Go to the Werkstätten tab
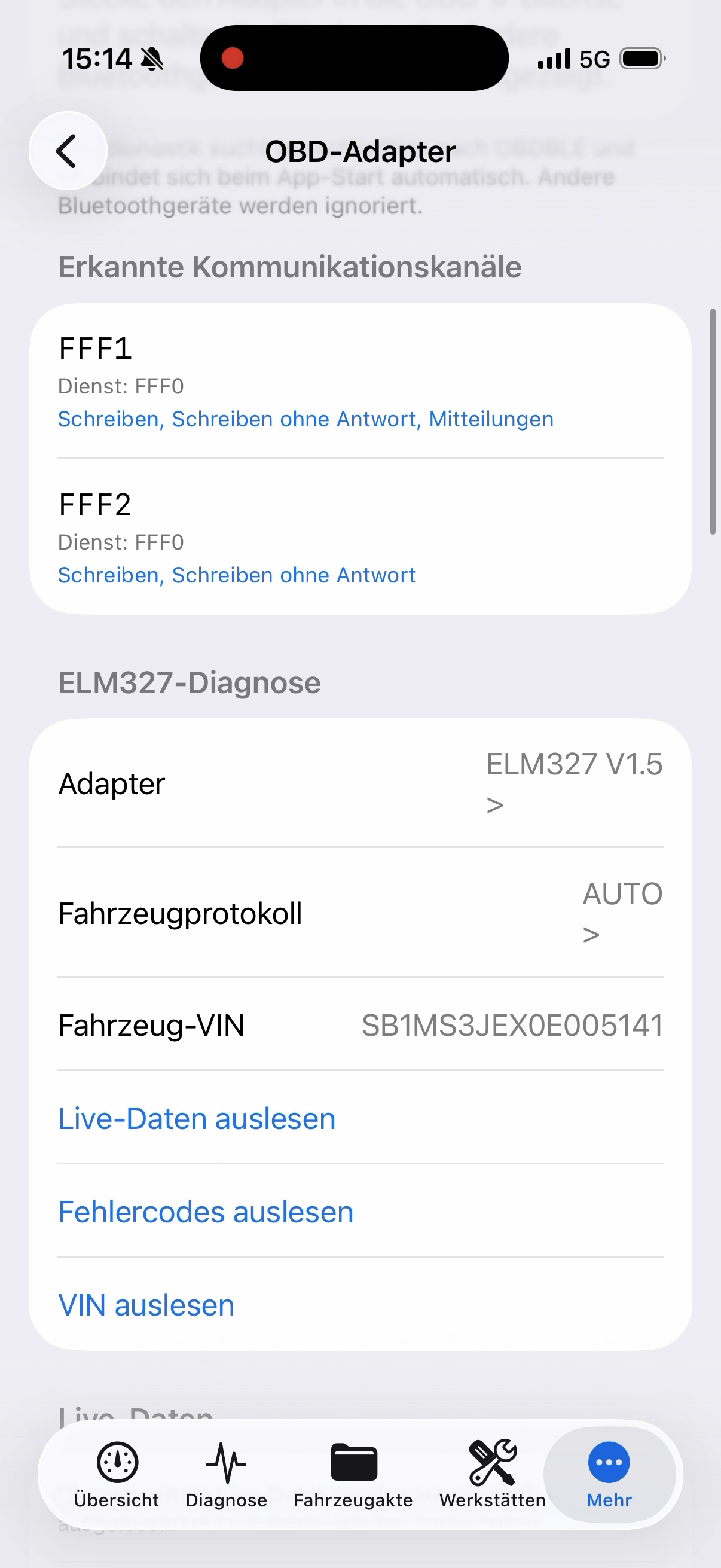The height and width of the screenshot is (1568, 721). [492, 1474]
